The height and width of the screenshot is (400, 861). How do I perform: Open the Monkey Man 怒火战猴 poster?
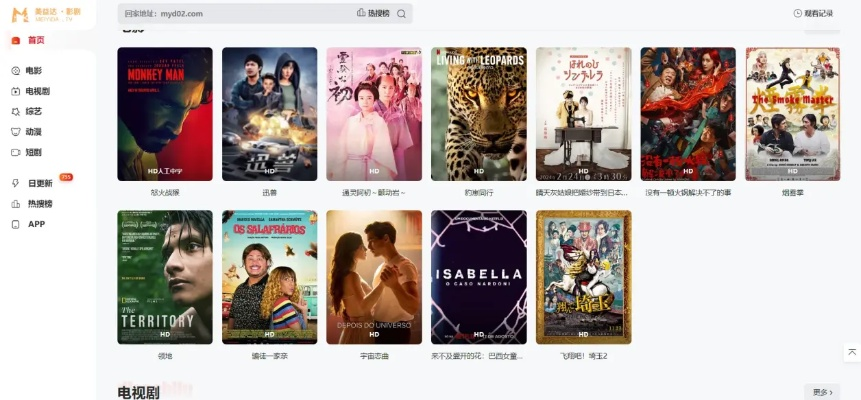click(165, 113)
